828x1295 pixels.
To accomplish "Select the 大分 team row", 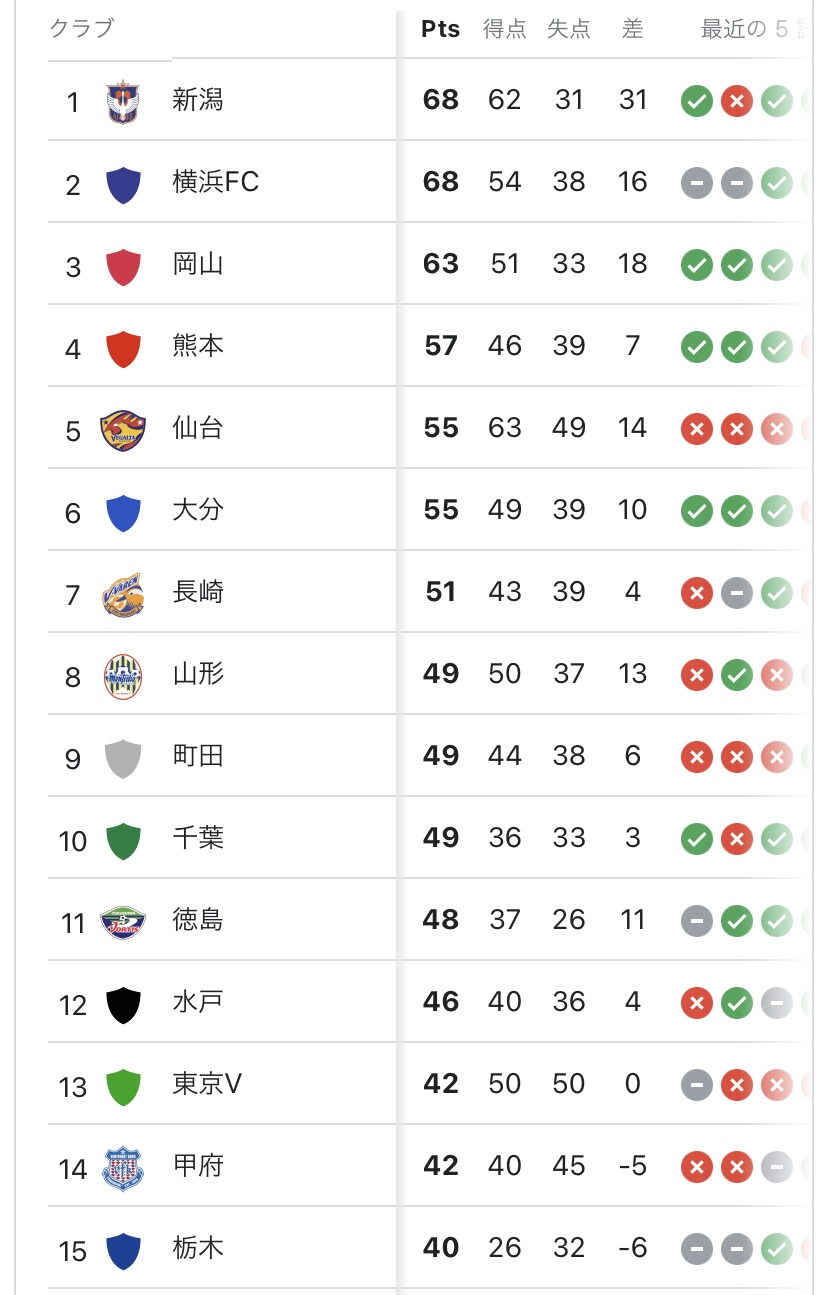I will click(x=197, y=510).
